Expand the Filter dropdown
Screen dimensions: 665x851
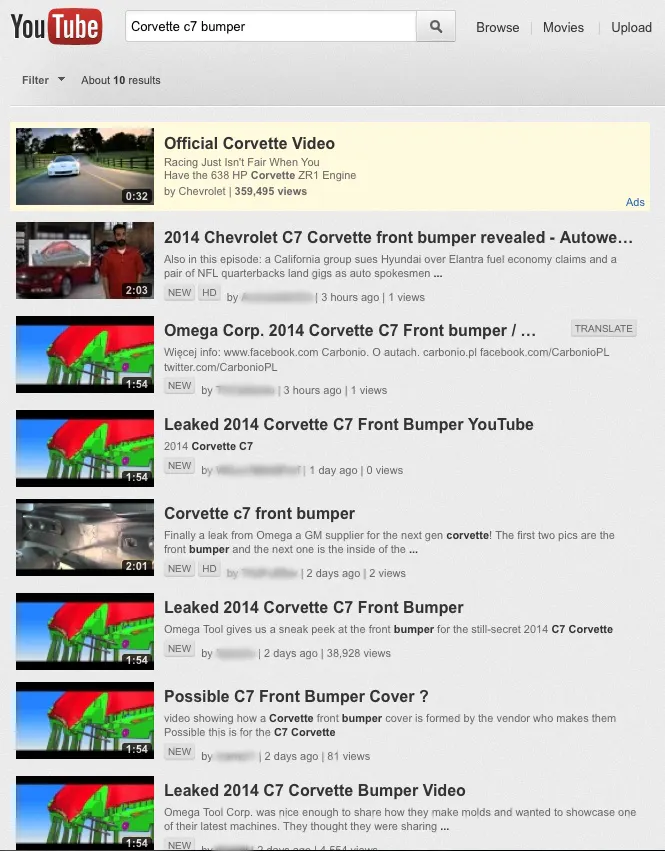[x=43, y=80]
